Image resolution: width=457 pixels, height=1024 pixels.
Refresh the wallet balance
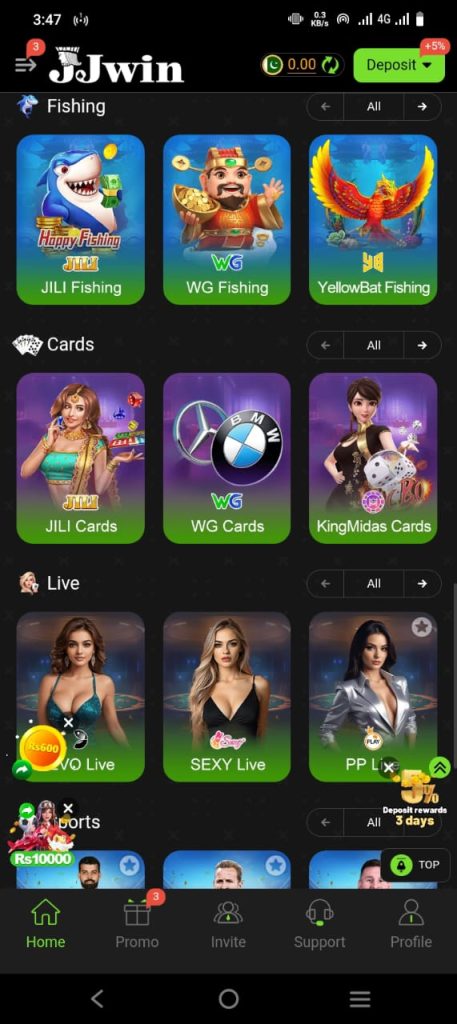coord(331,65)
